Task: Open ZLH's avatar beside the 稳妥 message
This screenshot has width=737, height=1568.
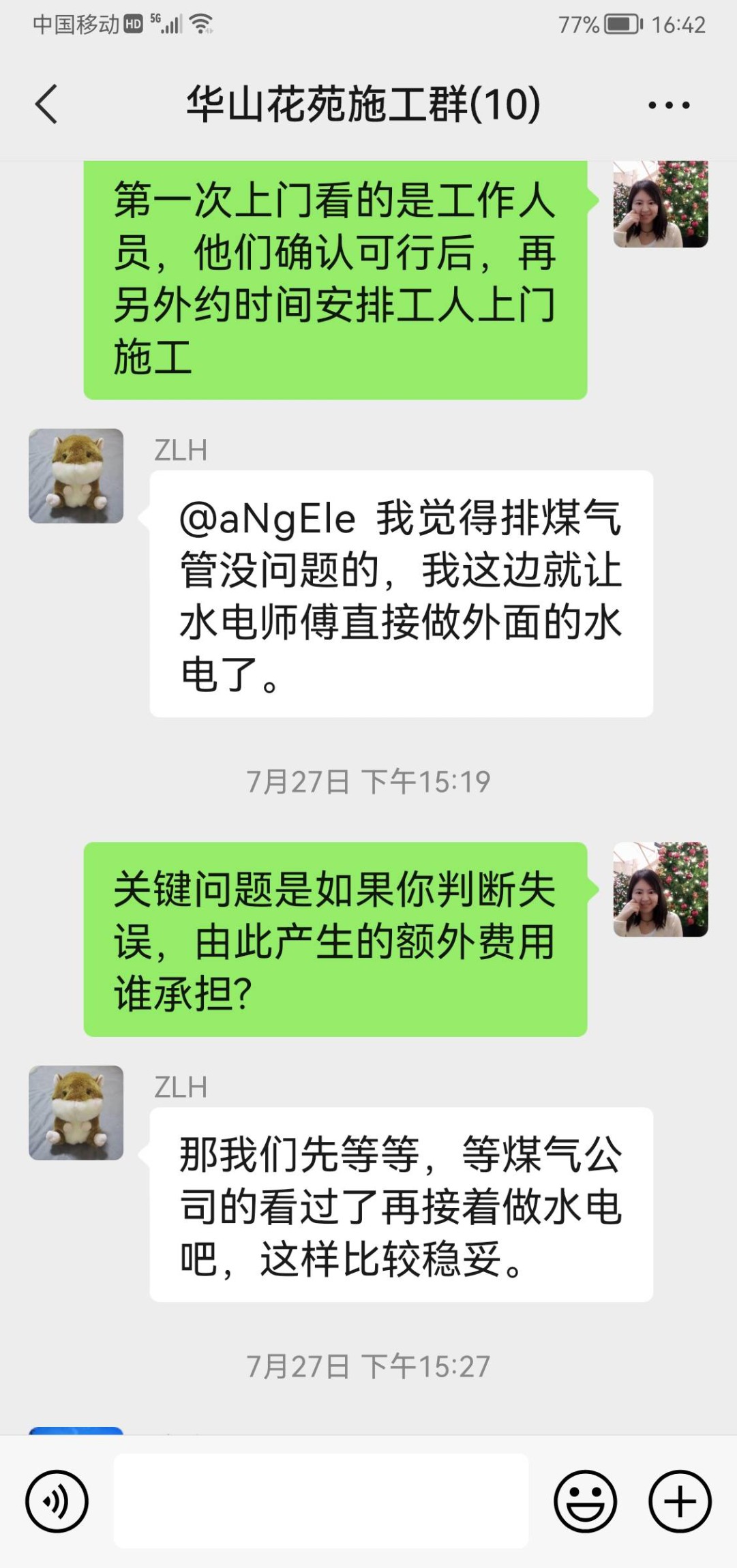Action: (x=76, y=1113)
